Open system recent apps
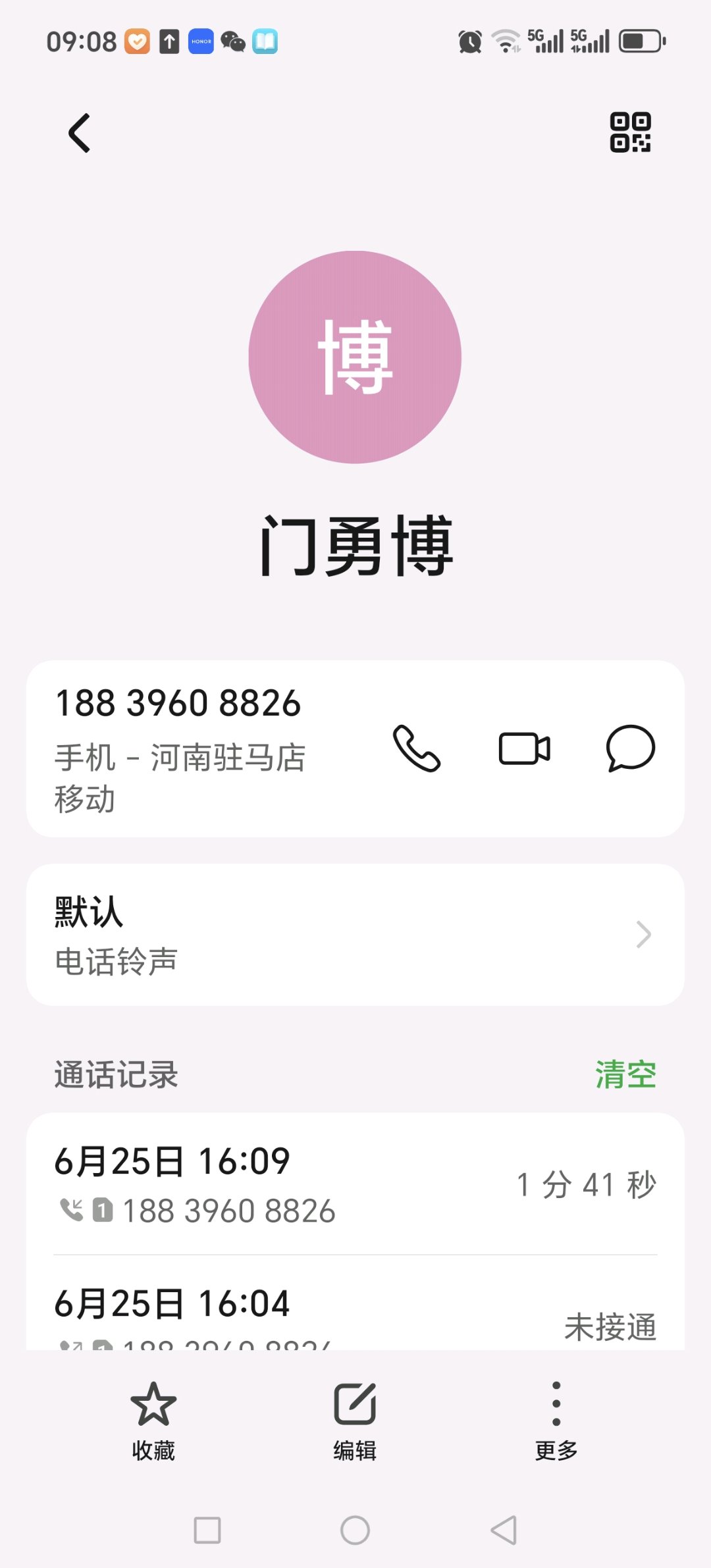 207,1530
